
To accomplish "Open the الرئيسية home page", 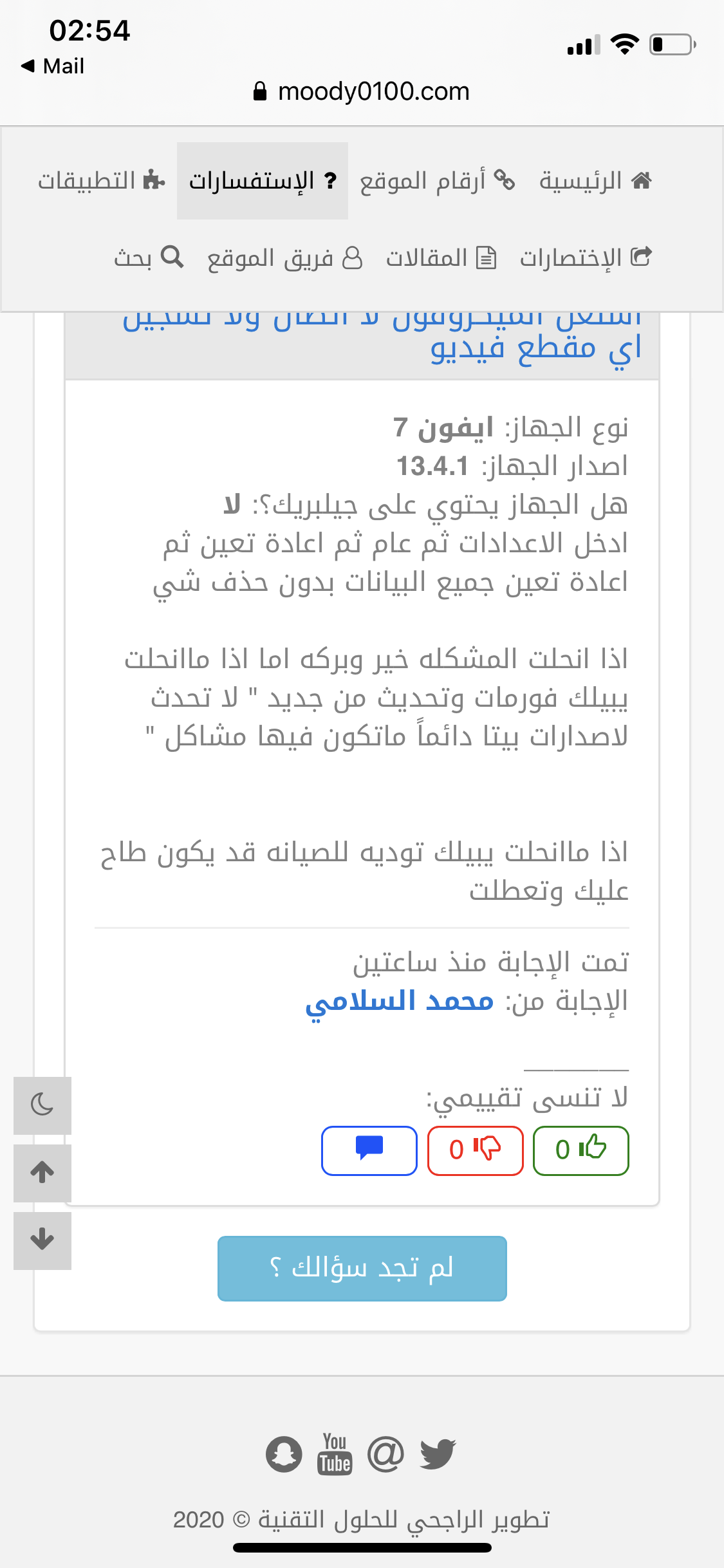I will pyautogui.click(x=595, y=181).
